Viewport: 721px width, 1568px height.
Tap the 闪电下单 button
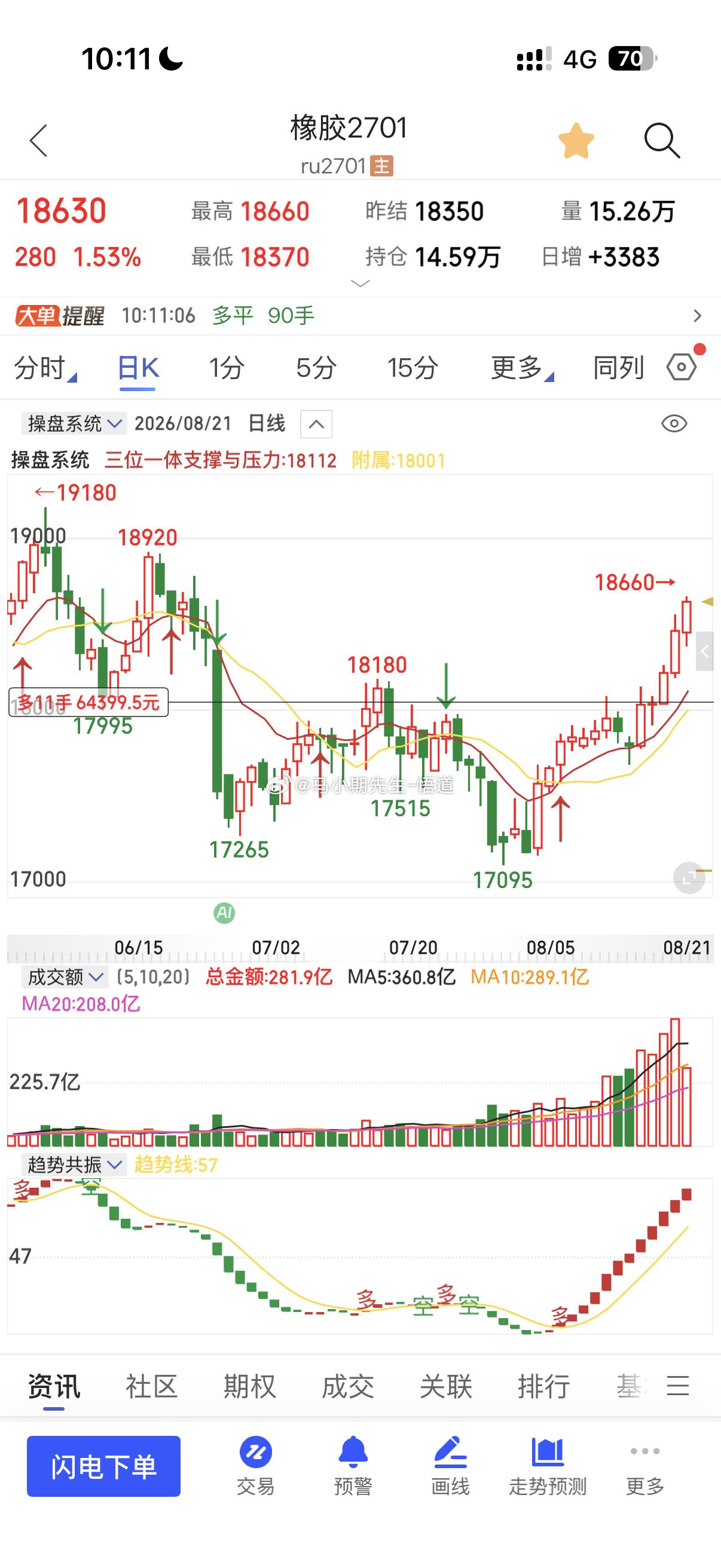103,1466
